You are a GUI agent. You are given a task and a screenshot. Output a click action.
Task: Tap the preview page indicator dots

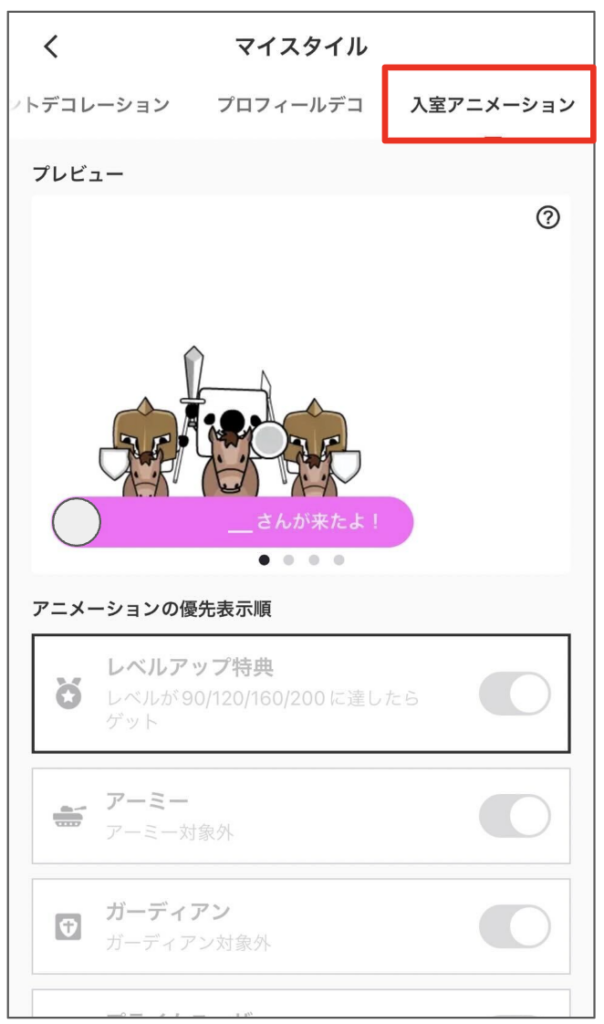(x=301, y=560)
